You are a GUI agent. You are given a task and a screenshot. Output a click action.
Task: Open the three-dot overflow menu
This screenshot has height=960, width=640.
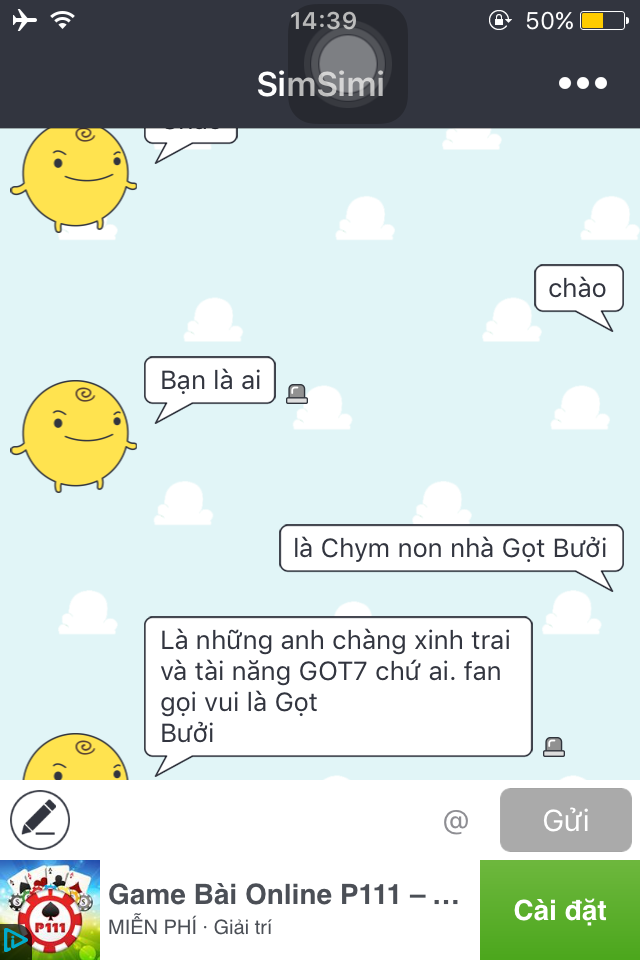click(x=583, y=83)
